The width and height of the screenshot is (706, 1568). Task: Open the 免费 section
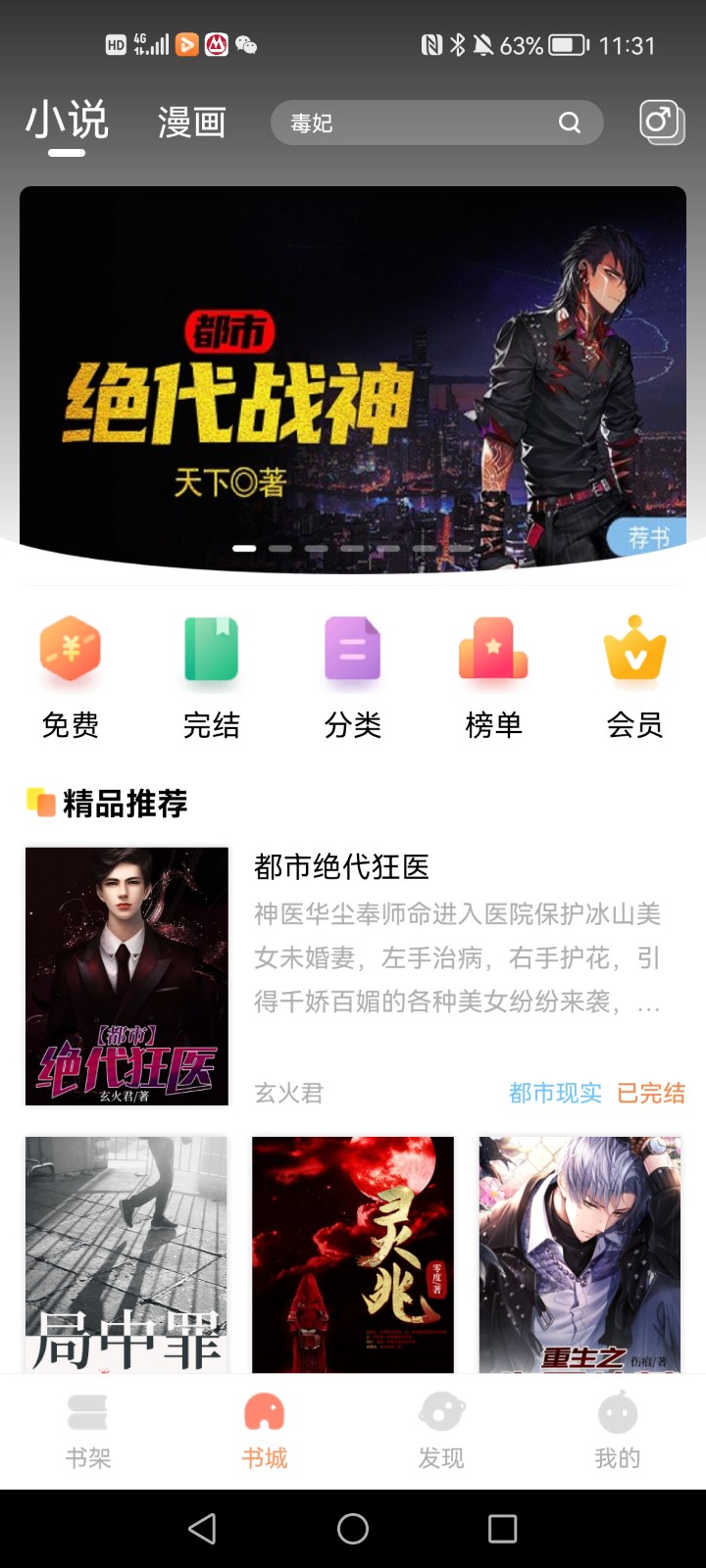coord(71,676)
